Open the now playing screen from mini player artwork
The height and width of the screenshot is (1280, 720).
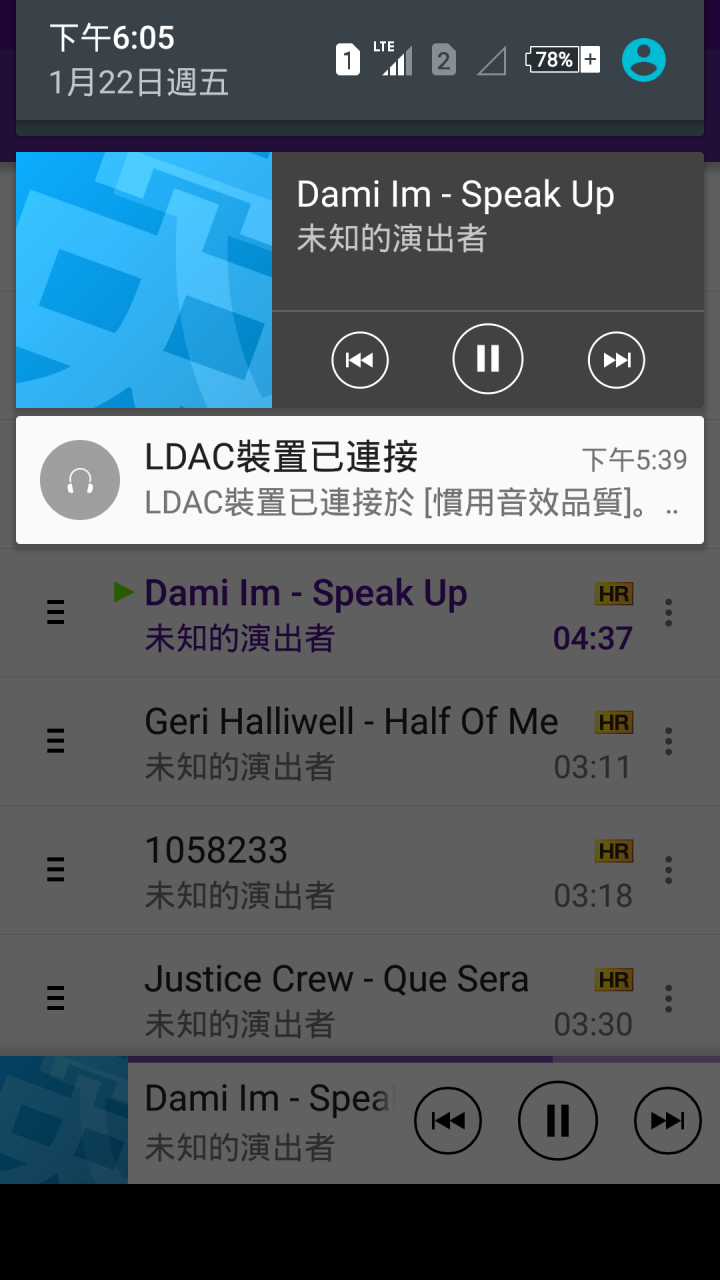click(x=64, y=1120)
